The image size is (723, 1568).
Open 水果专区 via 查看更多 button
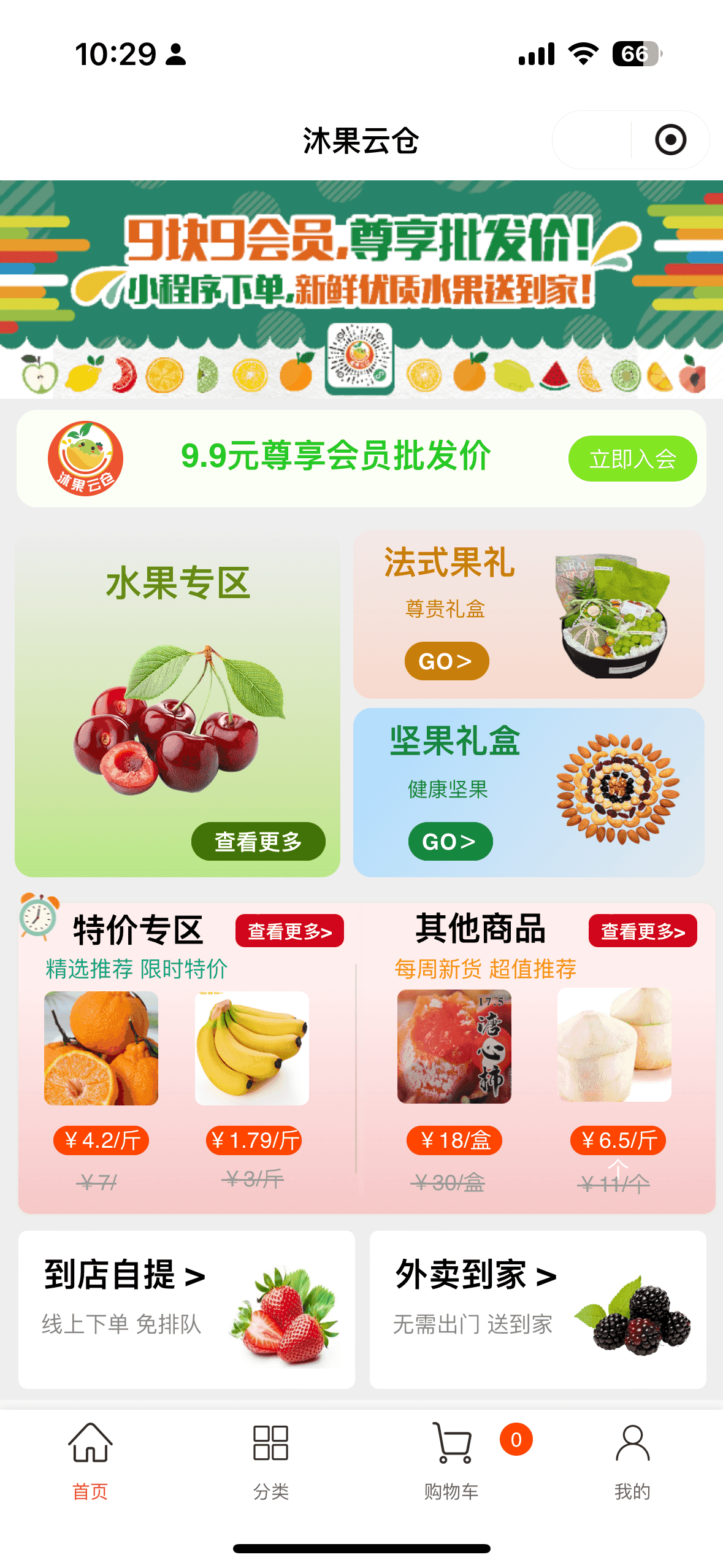pyautogui.click(x=258, y=842)
